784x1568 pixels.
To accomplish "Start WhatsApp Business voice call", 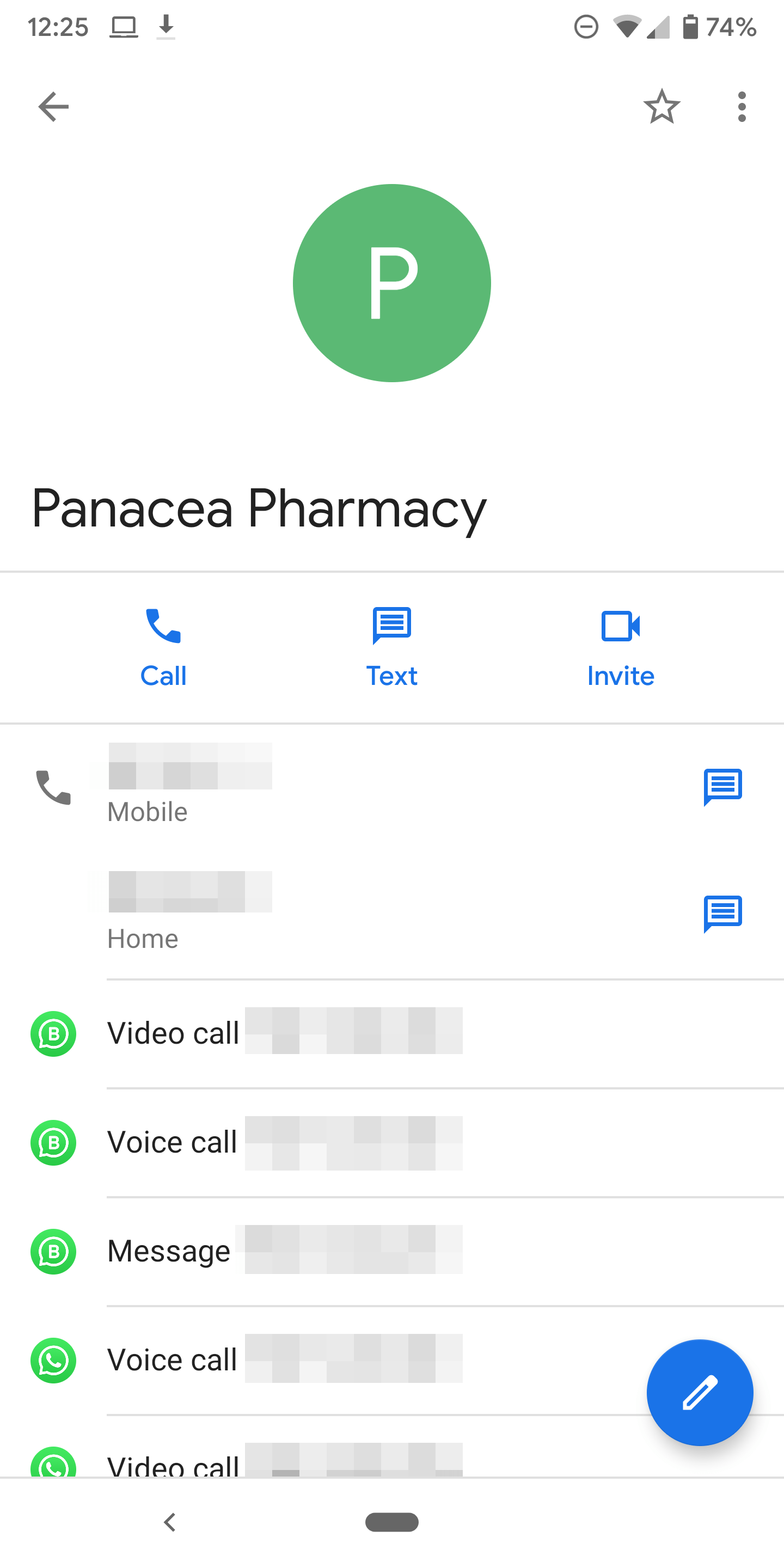I will 392,1143.
